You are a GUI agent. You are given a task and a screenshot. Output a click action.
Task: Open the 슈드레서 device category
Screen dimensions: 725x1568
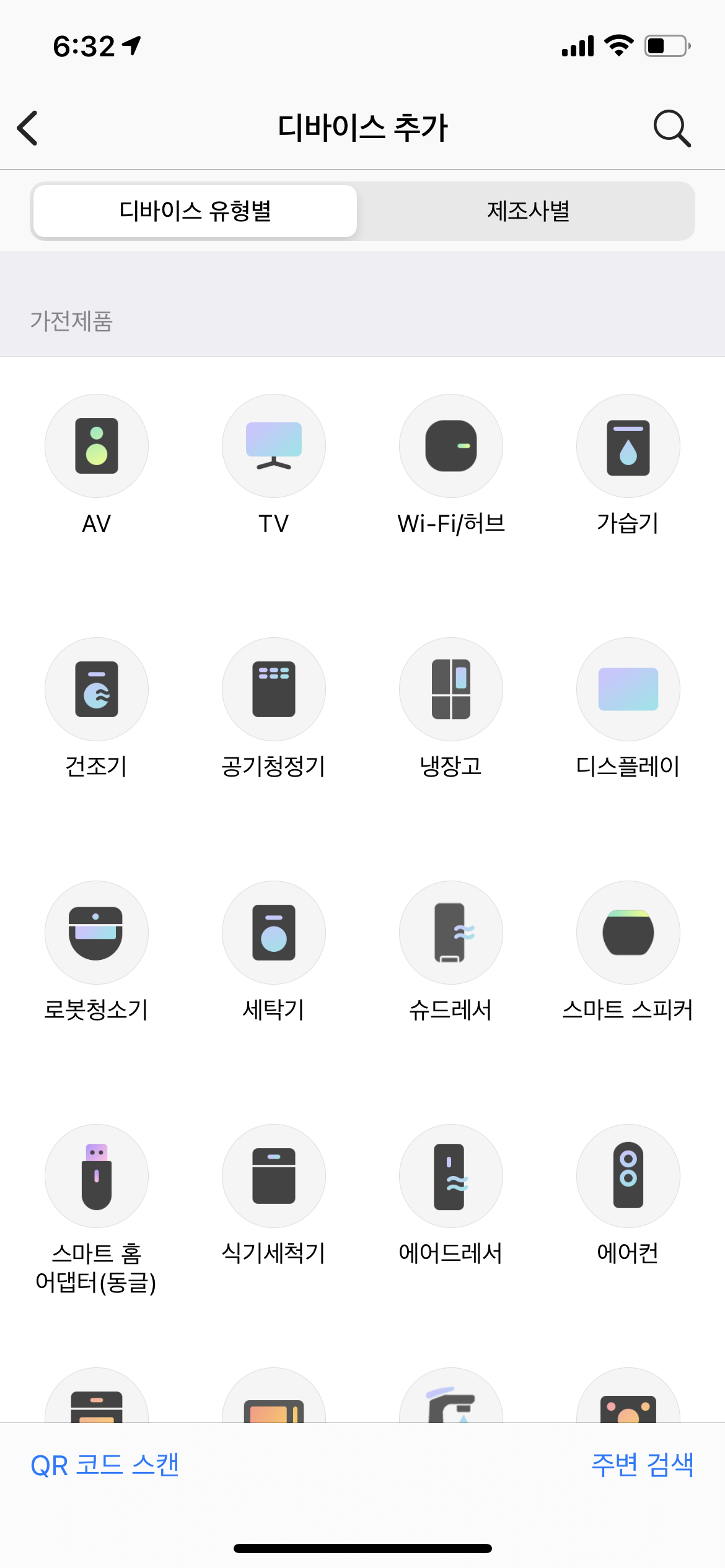click(451, 933)
